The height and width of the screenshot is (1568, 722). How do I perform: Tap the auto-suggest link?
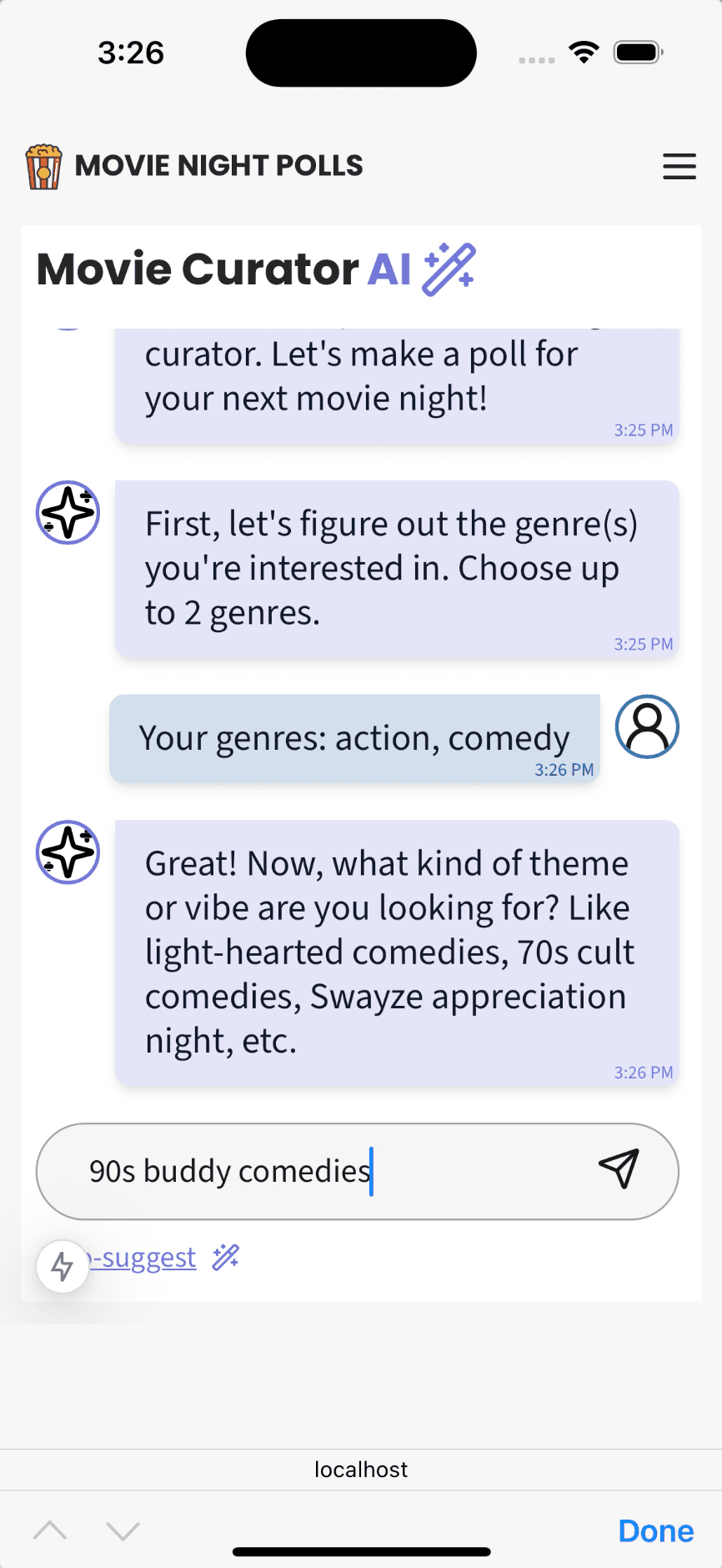146,1258
